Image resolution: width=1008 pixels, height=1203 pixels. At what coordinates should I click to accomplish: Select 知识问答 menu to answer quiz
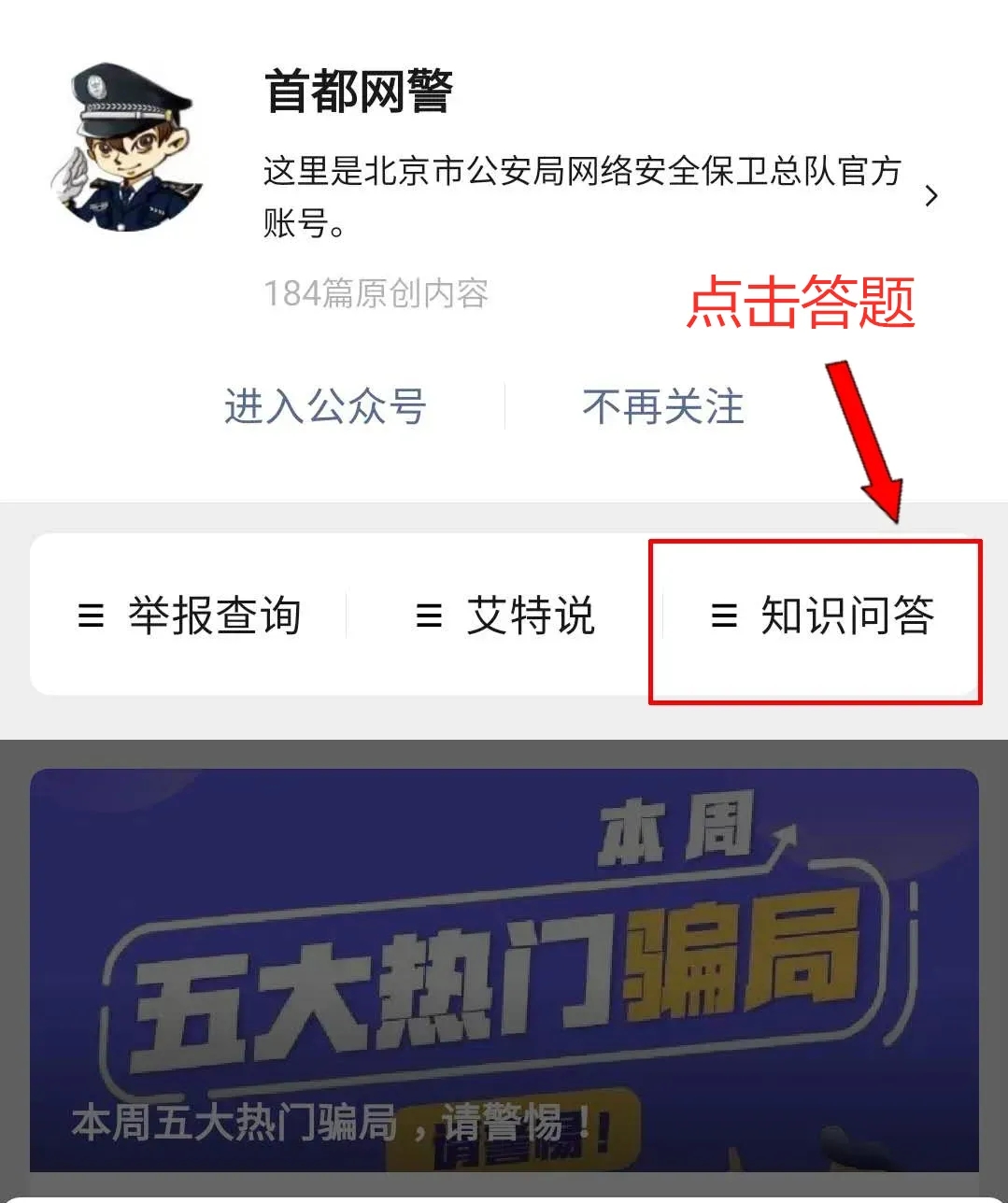click(x=822, y=616)
